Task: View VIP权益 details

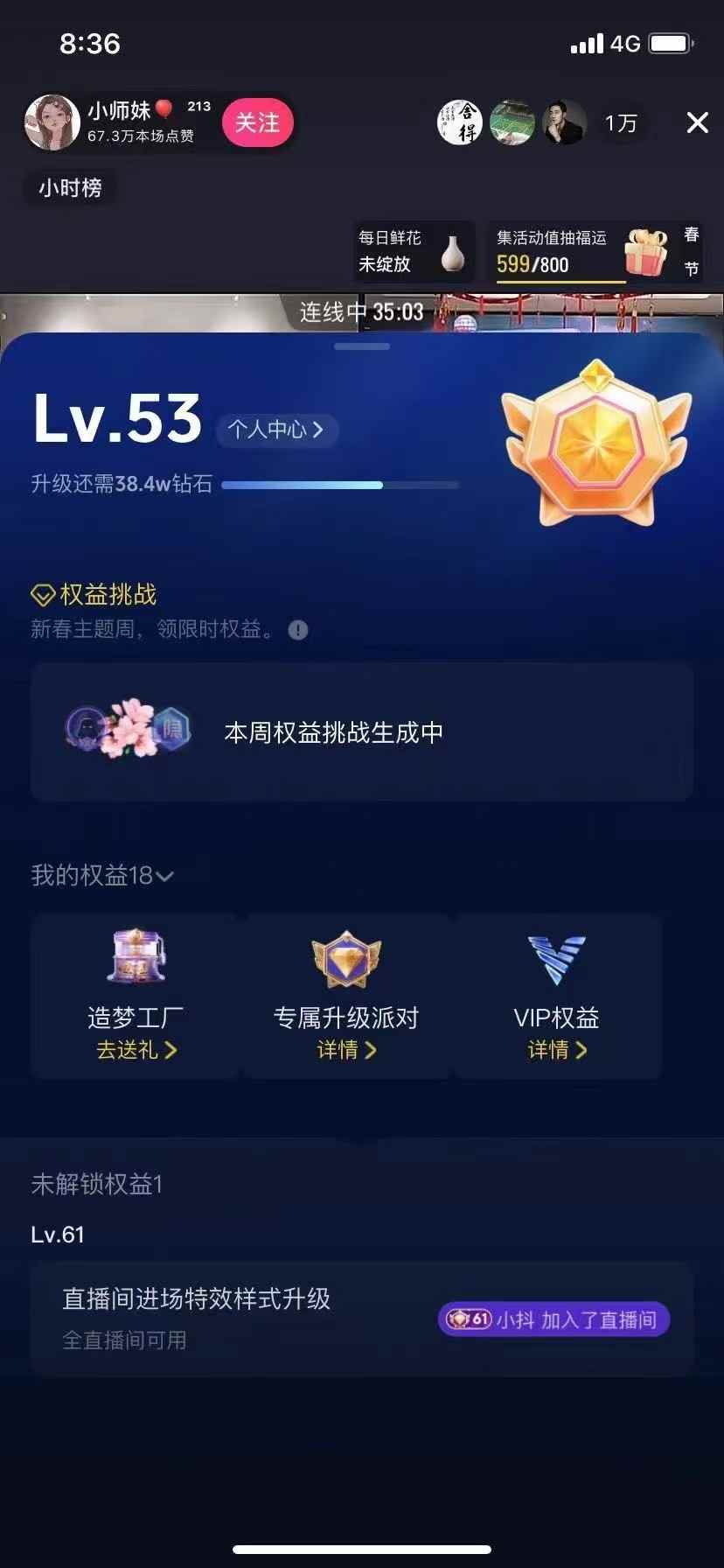Action: click(557, 1049)
